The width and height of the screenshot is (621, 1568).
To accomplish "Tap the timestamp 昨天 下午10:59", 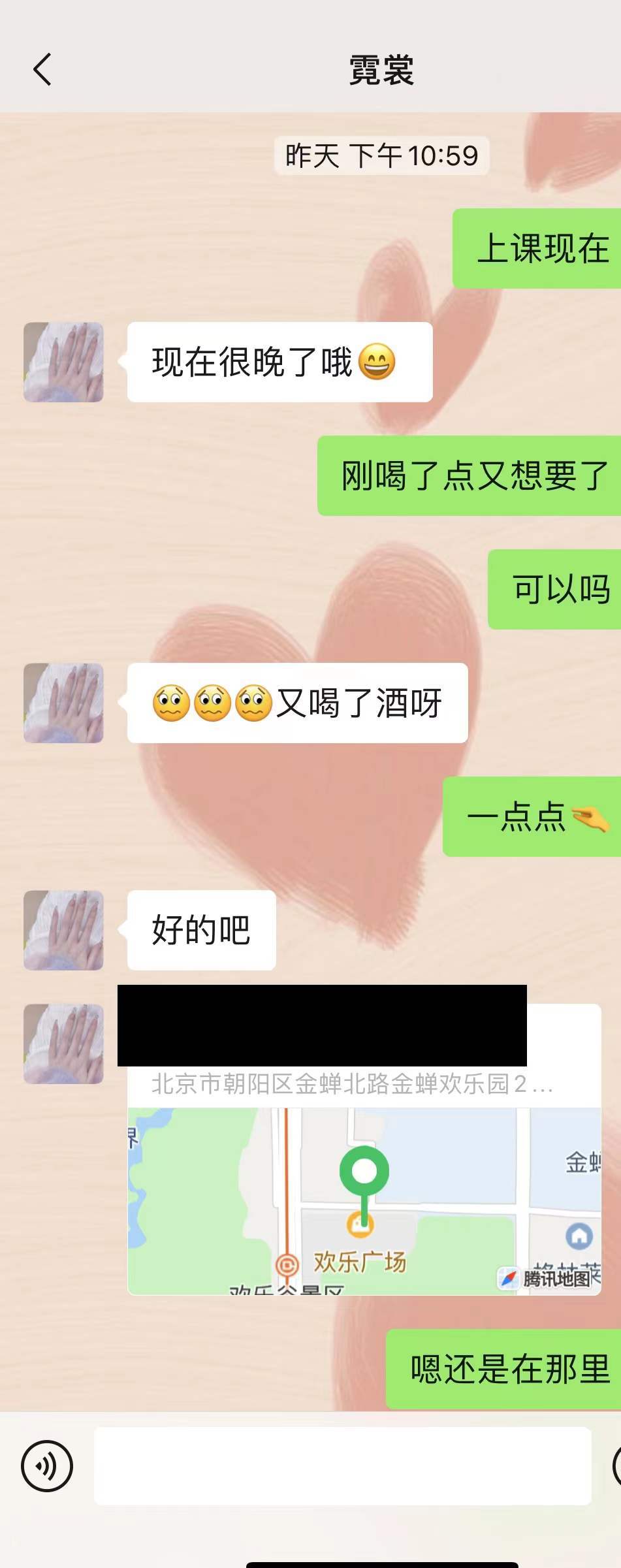I will coord(381,155).
